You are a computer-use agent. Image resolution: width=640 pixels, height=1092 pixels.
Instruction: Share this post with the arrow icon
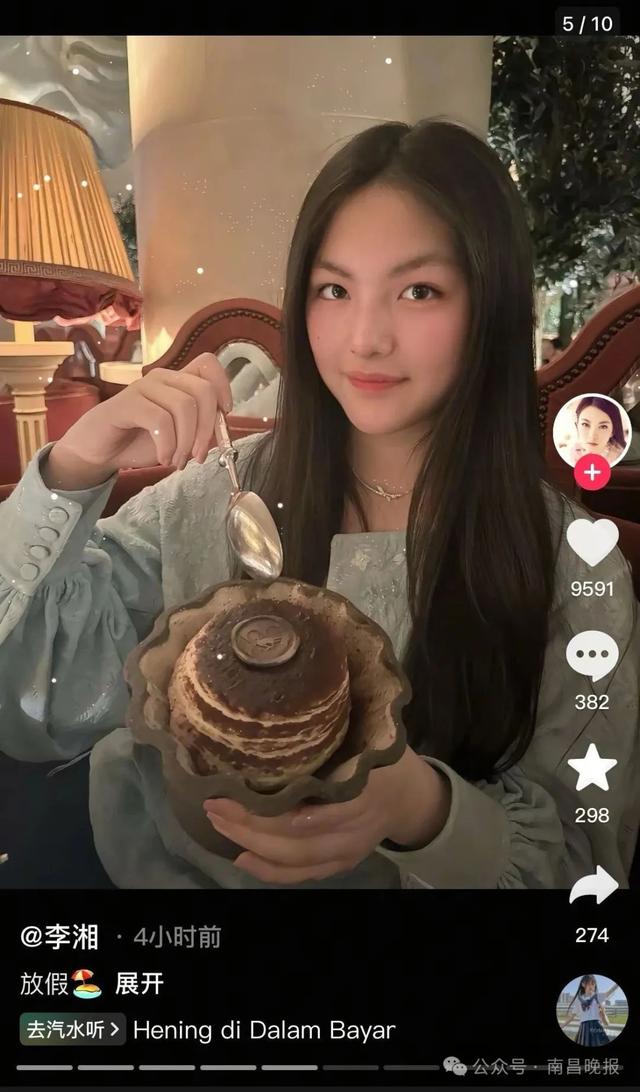point(593,886)
